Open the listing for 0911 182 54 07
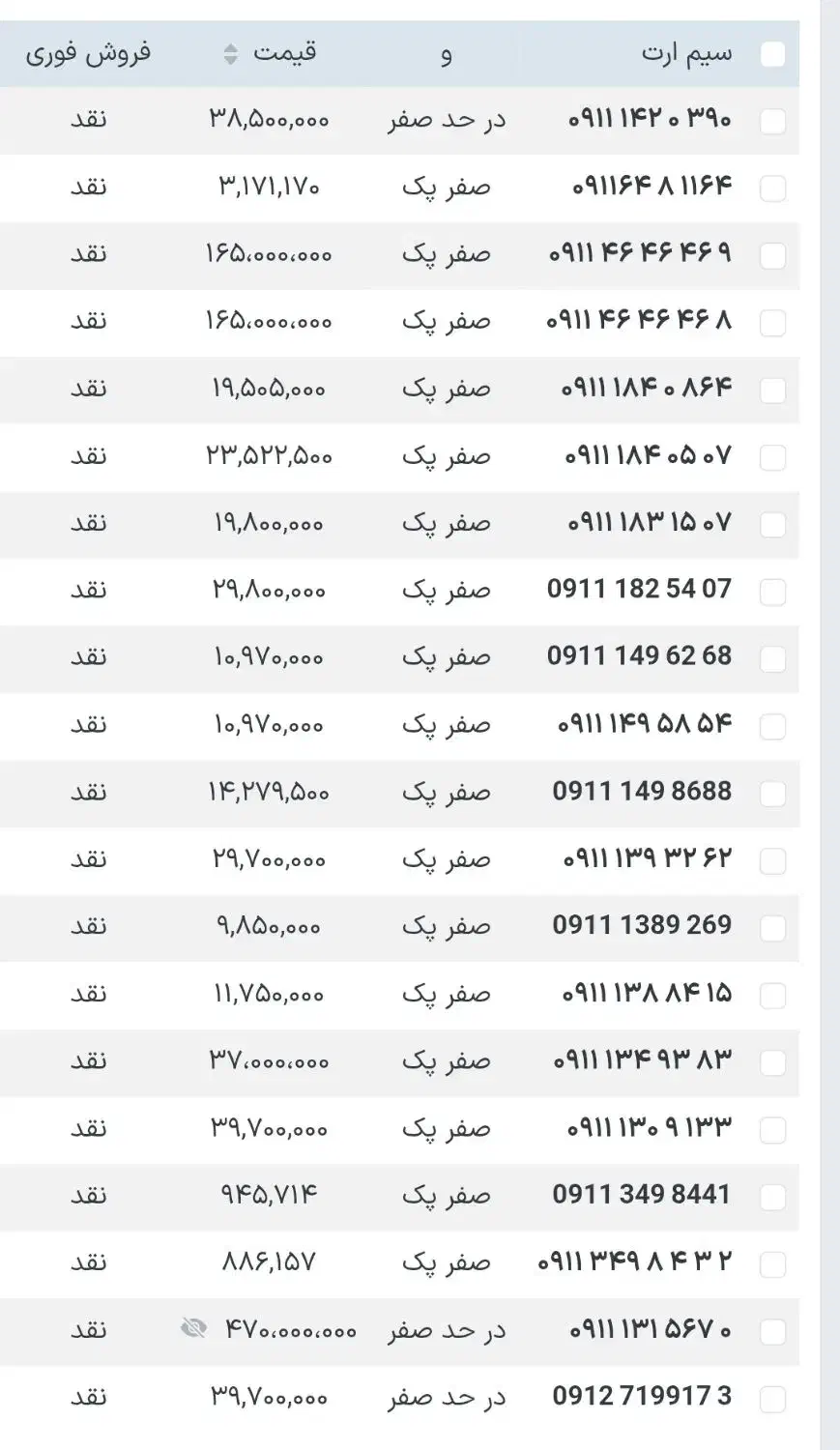 pos(638,588)
